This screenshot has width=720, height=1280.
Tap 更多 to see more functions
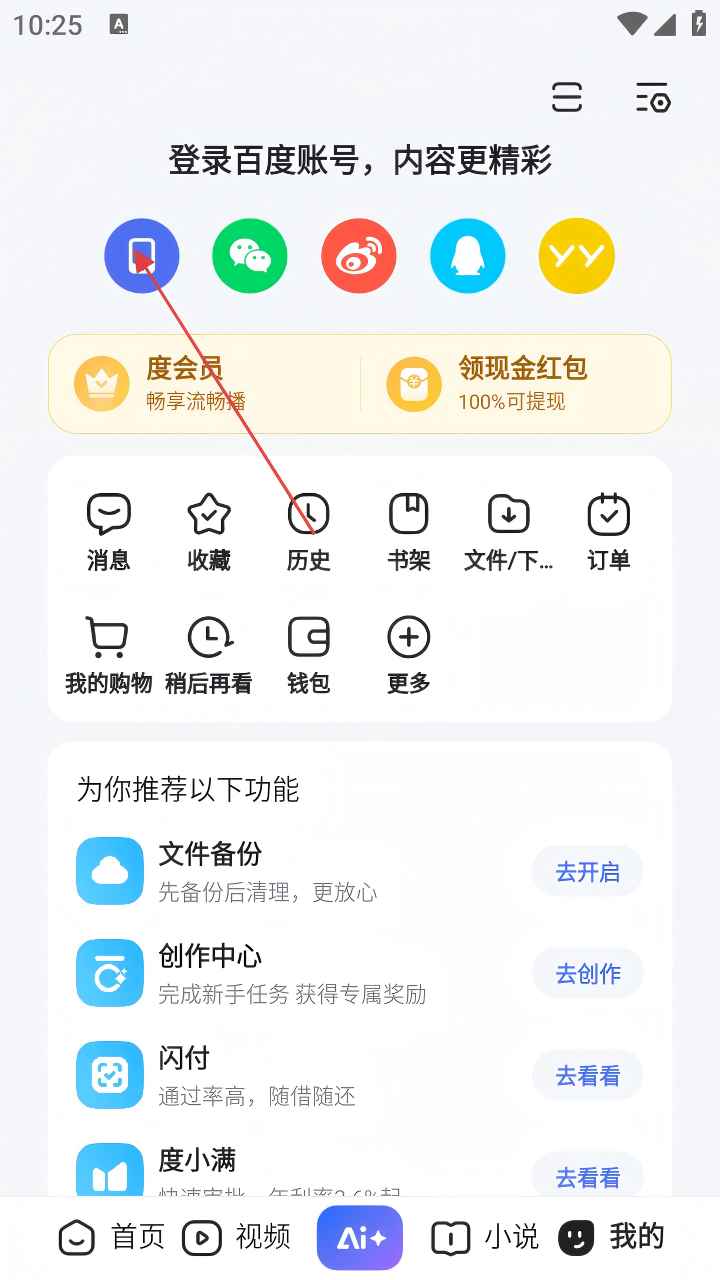tap(409, 656)
